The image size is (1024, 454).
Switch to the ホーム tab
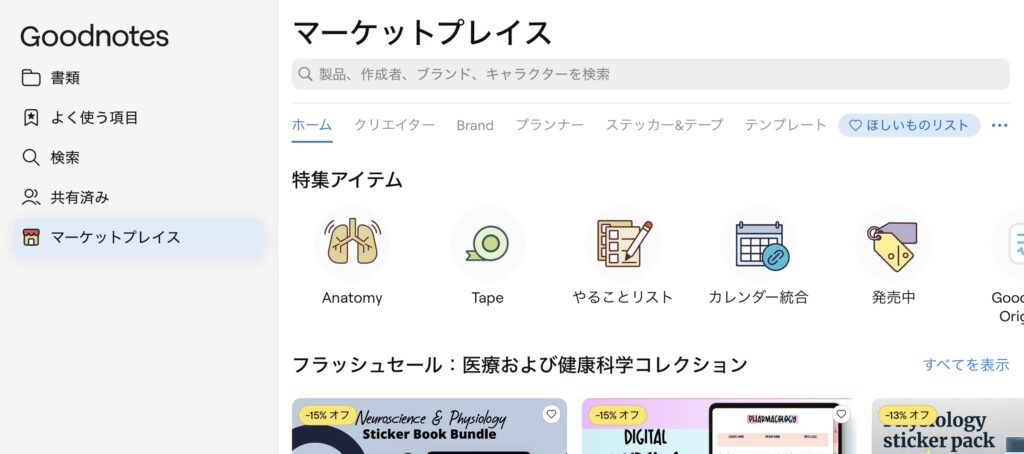[311, 125]
